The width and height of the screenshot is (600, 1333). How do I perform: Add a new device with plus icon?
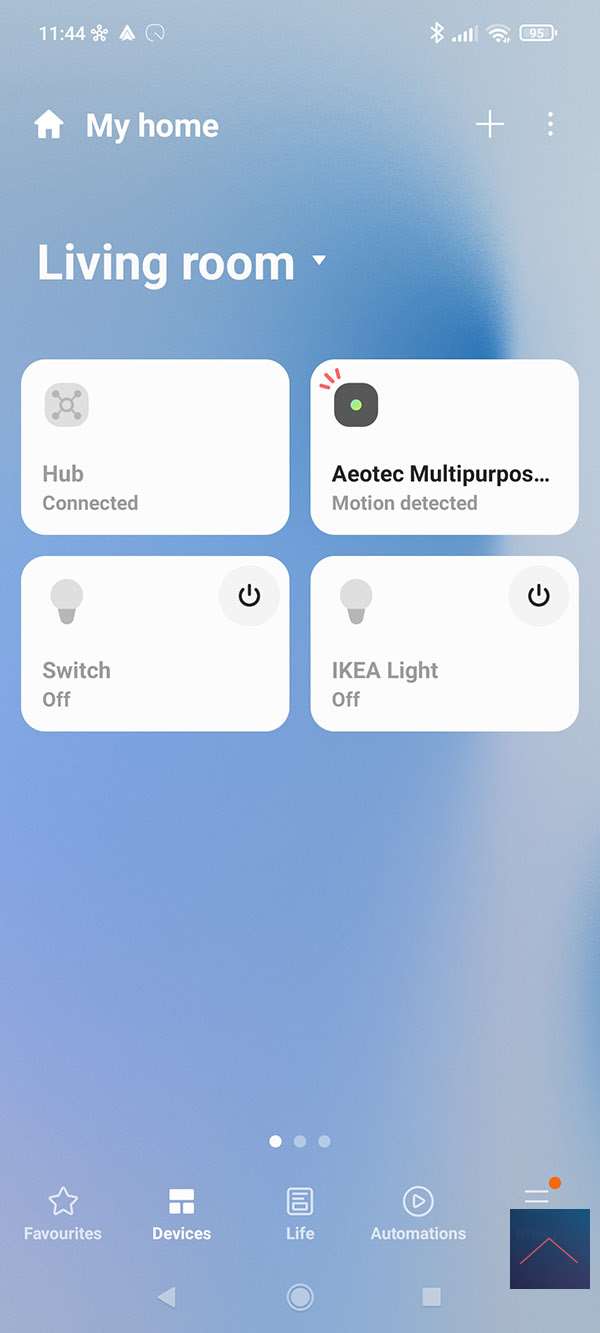point(489,125)
